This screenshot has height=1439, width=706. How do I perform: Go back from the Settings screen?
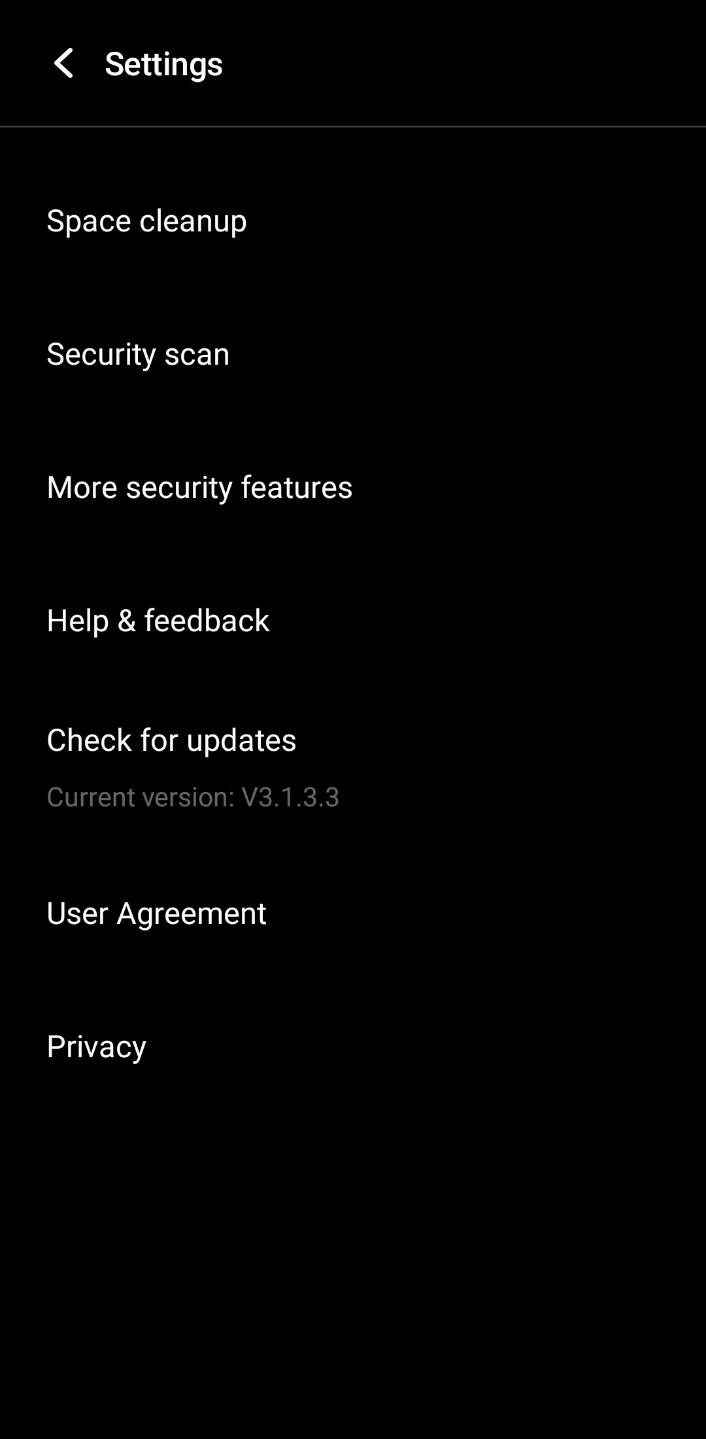[x=63, y=64]
